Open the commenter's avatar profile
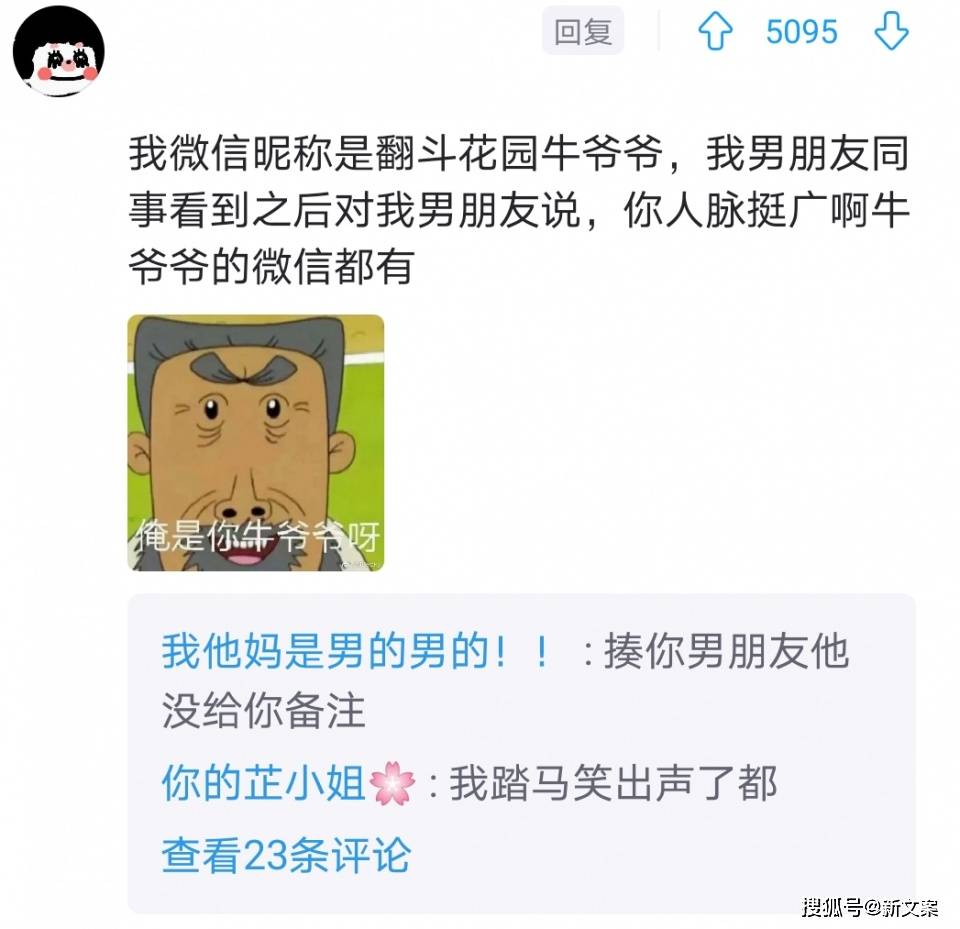960x929 pixels. 59,50
